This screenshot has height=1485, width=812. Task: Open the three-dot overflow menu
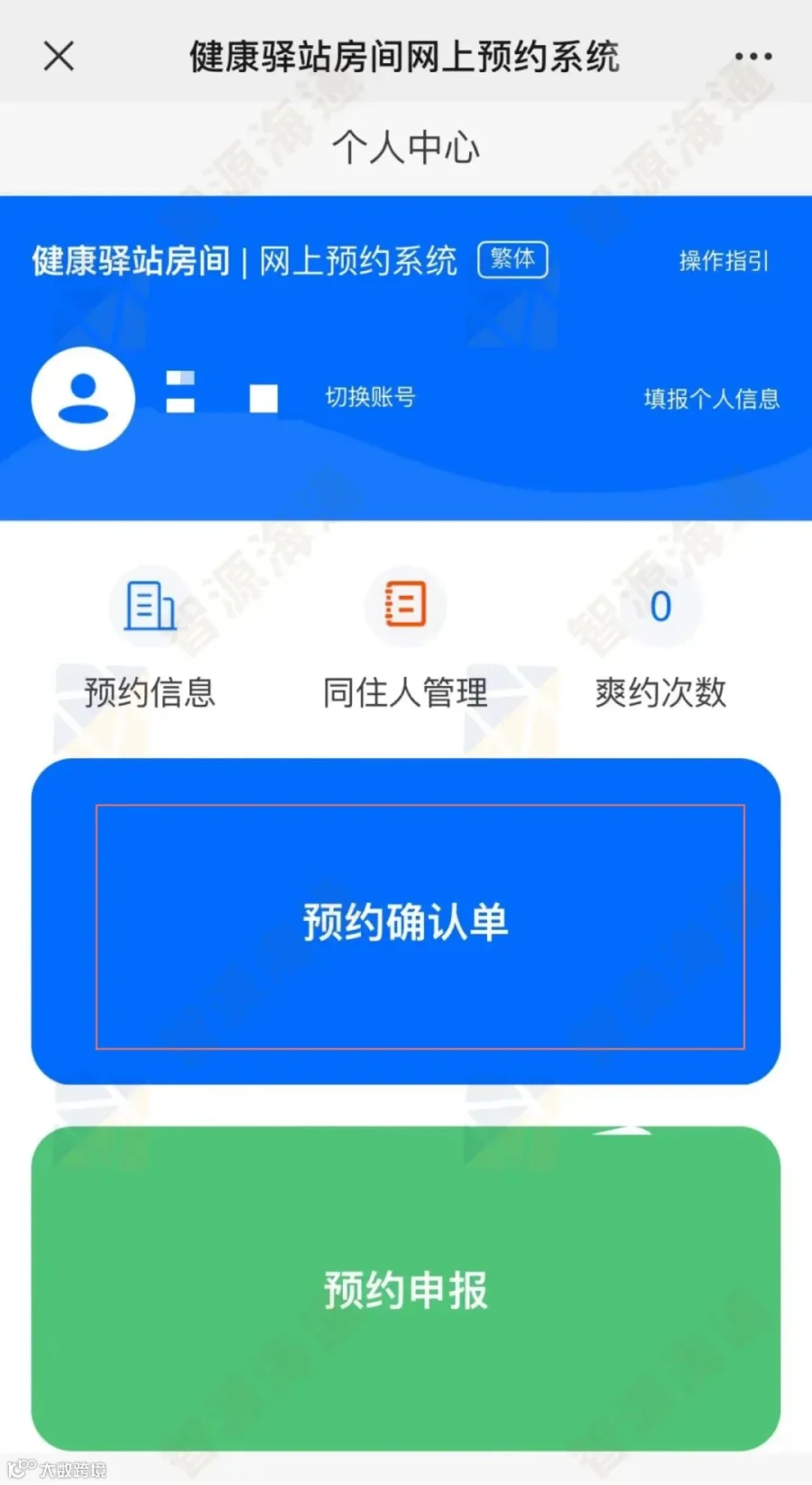[x=752, y=56]
